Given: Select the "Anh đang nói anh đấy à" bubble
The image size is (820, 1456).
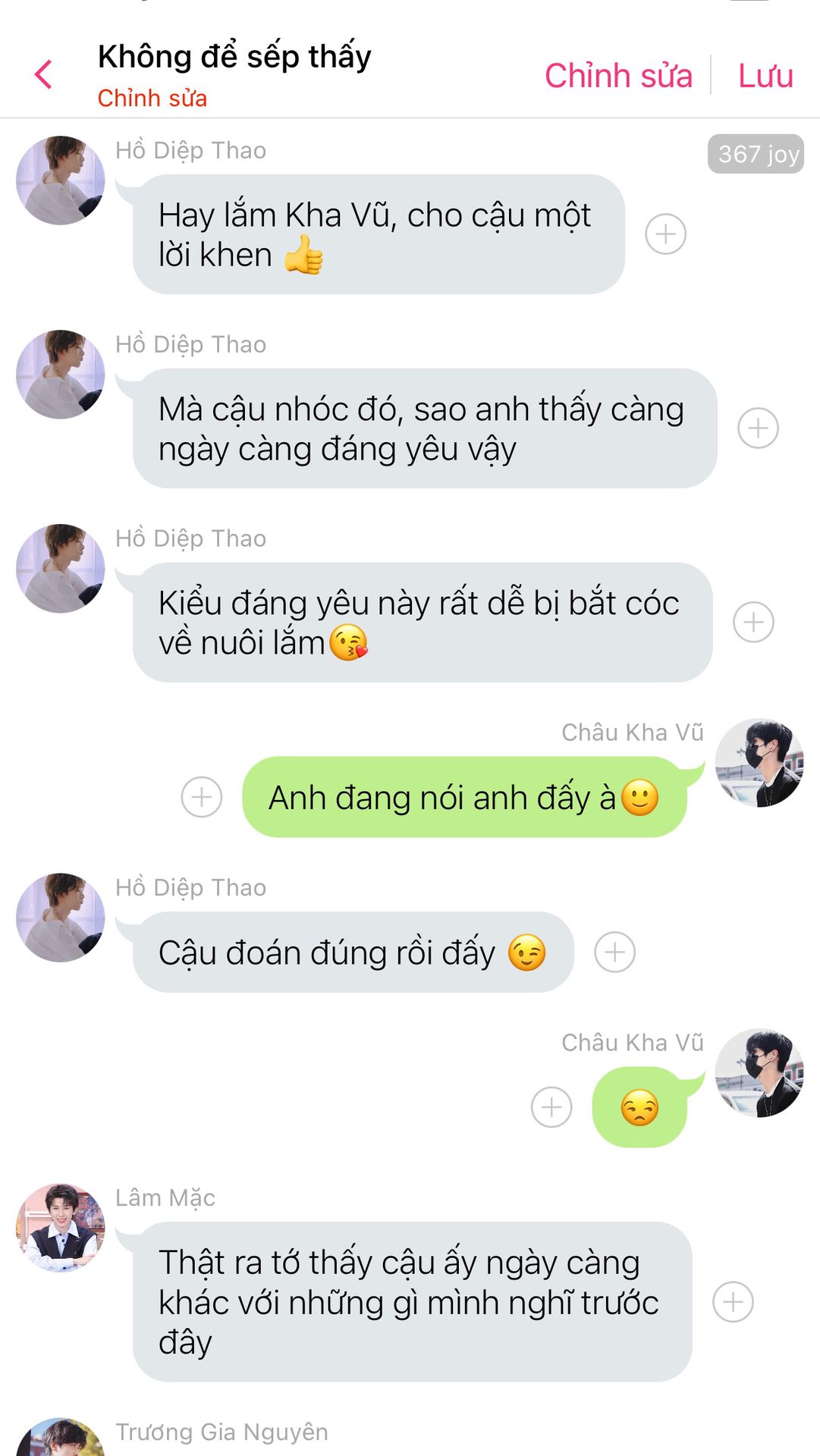Looking at the screenshot, I should coord(463,797).
